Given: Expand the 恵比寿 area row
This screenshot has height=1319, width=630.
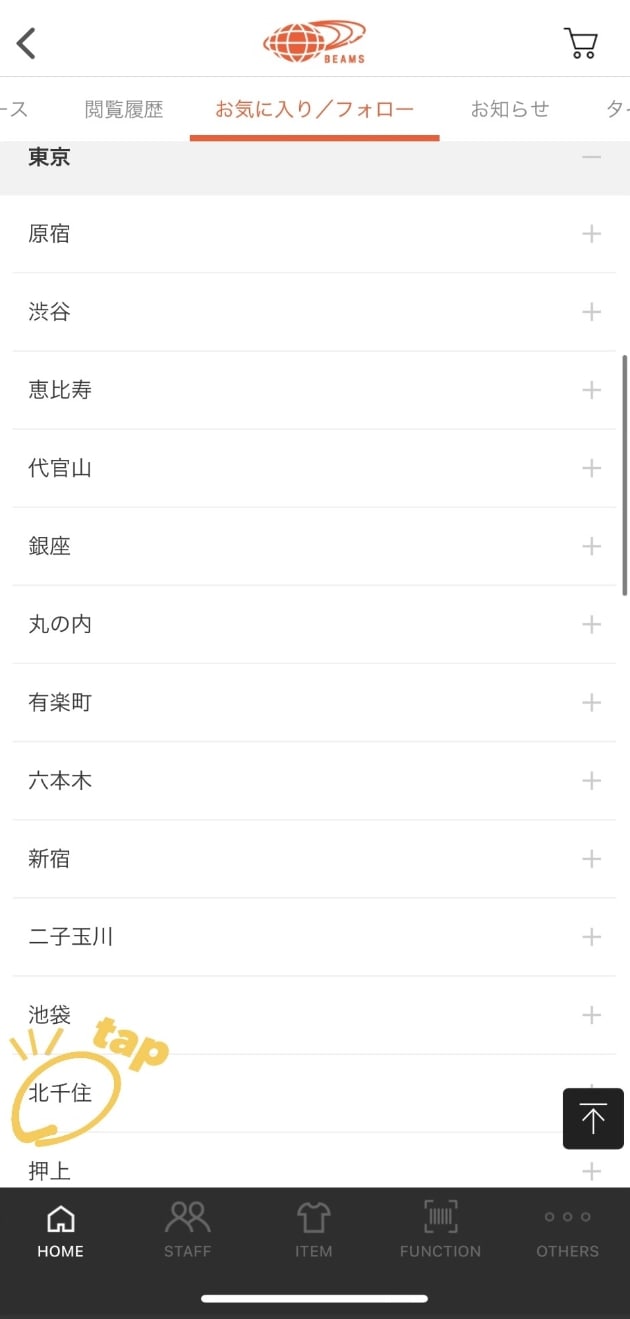Looking at the screenshot, I should 314,390.
